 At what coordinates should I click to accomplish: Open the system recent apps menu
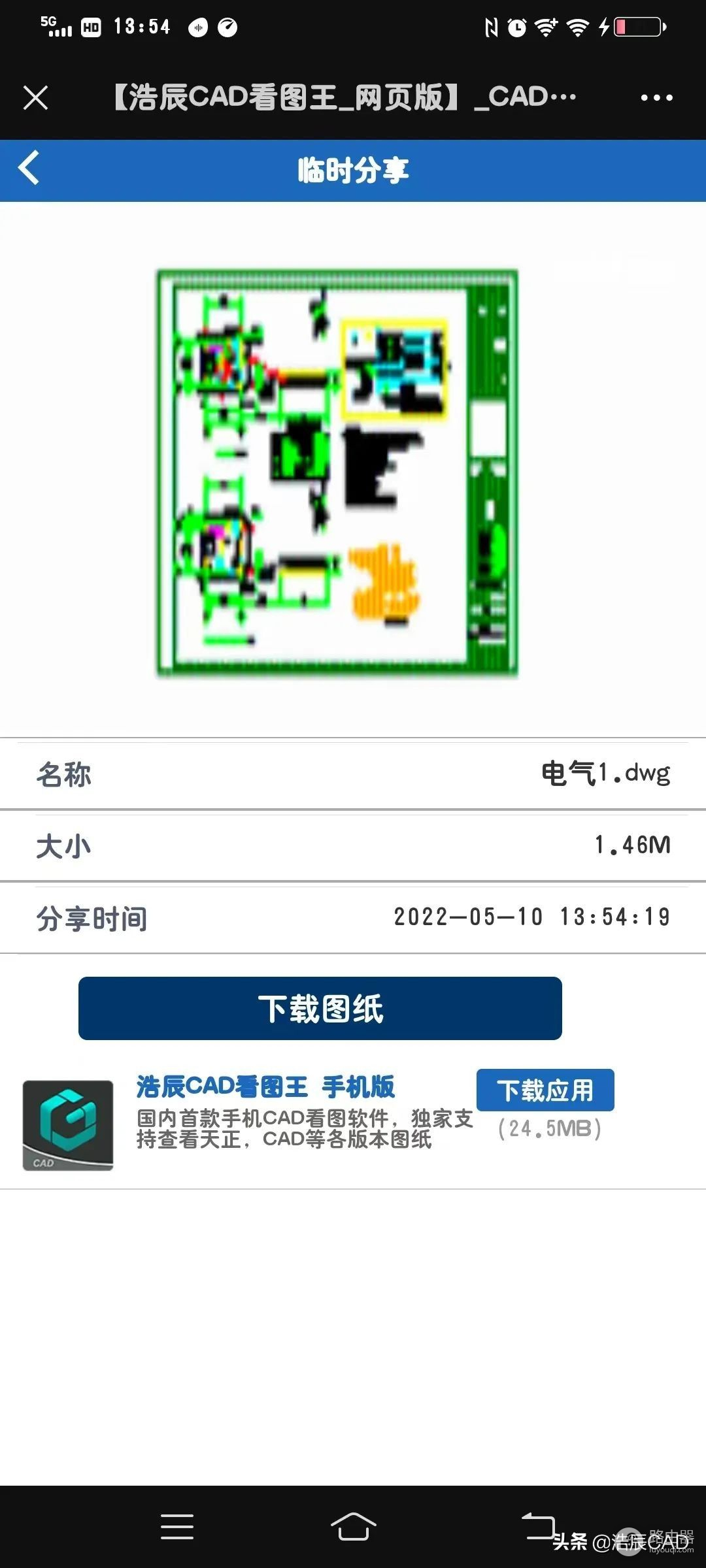(x=177, y=1527)
